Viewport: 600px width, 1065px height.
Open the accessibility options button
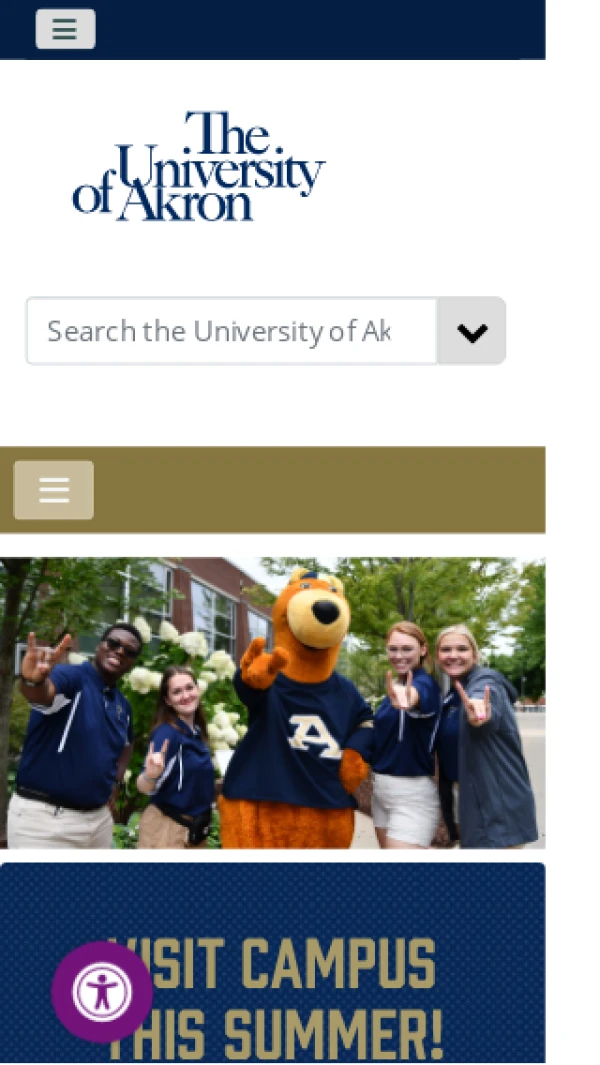101,992
